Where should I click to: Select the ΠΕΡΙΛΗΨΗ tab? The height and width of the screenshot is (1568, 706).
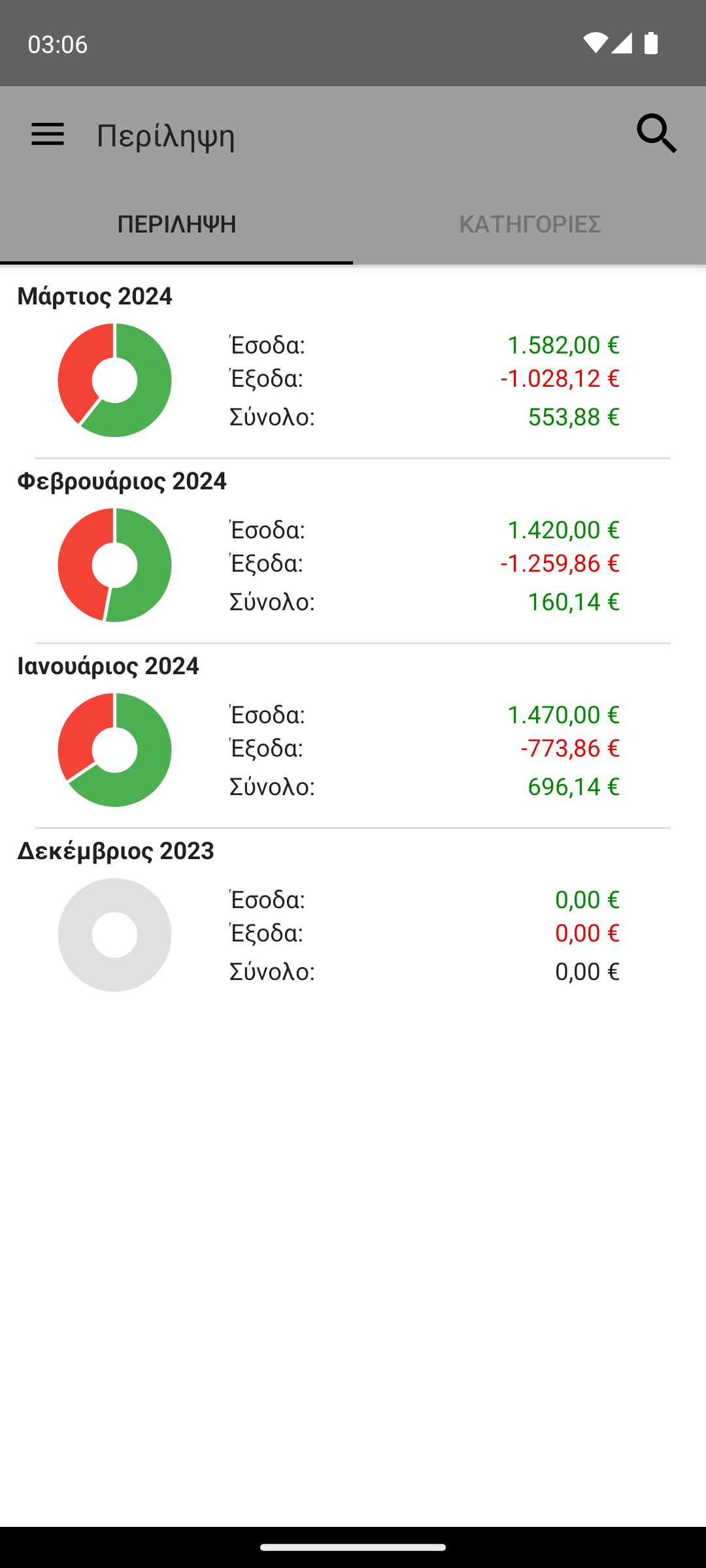176,224
